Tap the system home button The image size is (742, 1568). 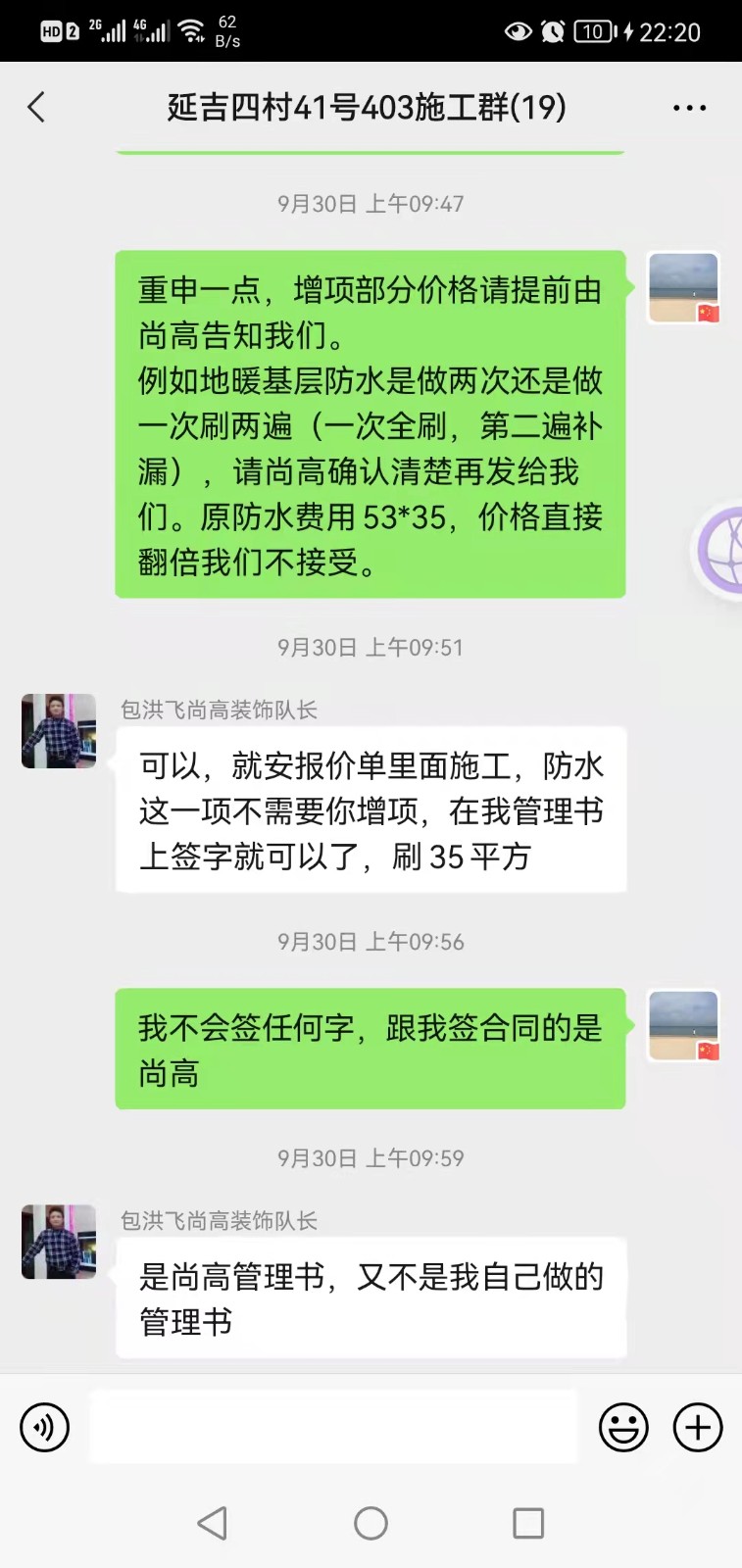(x=371, y=1523)
